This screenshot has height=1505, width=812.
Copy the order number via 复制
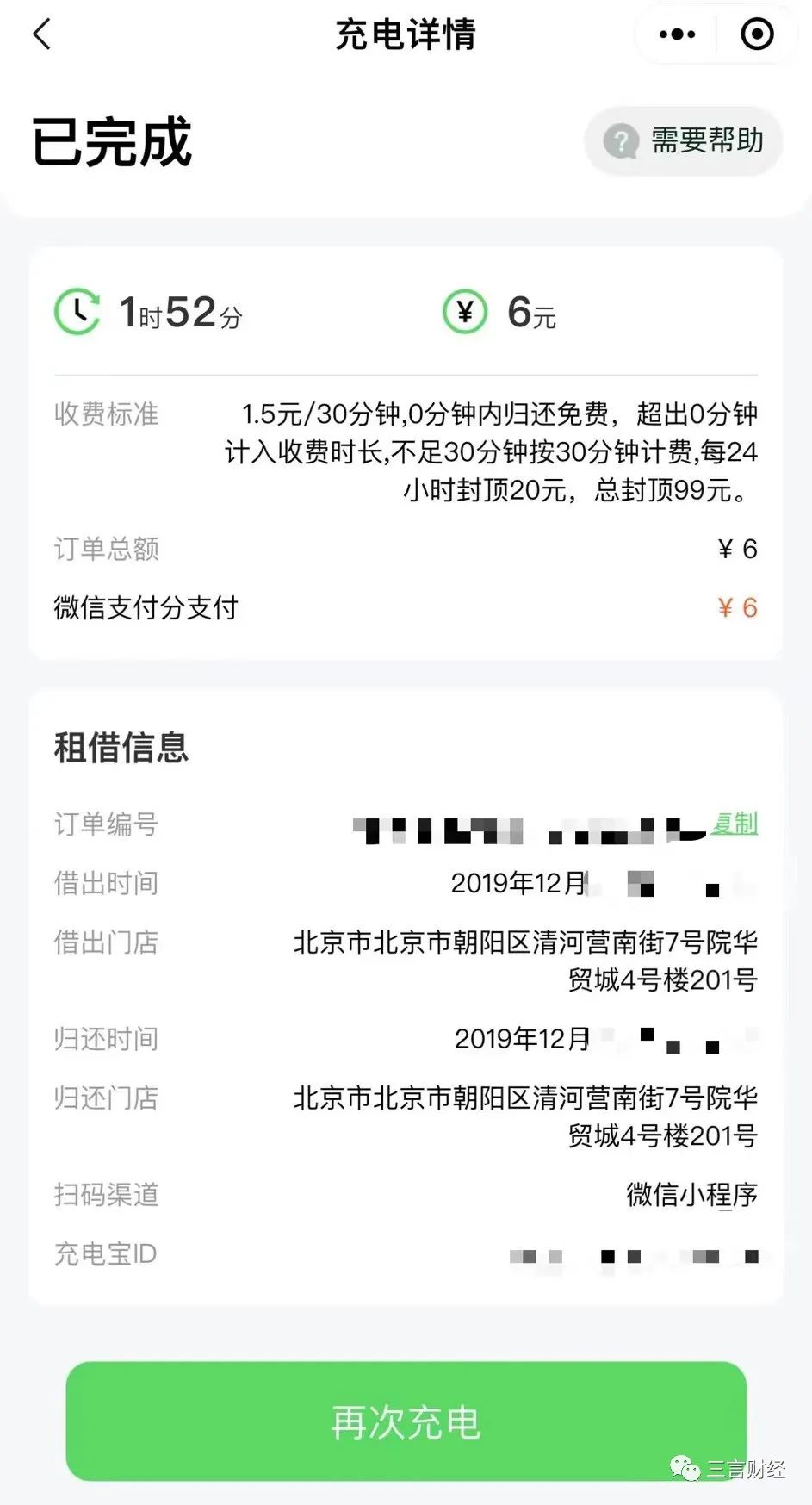pos(735,824)
